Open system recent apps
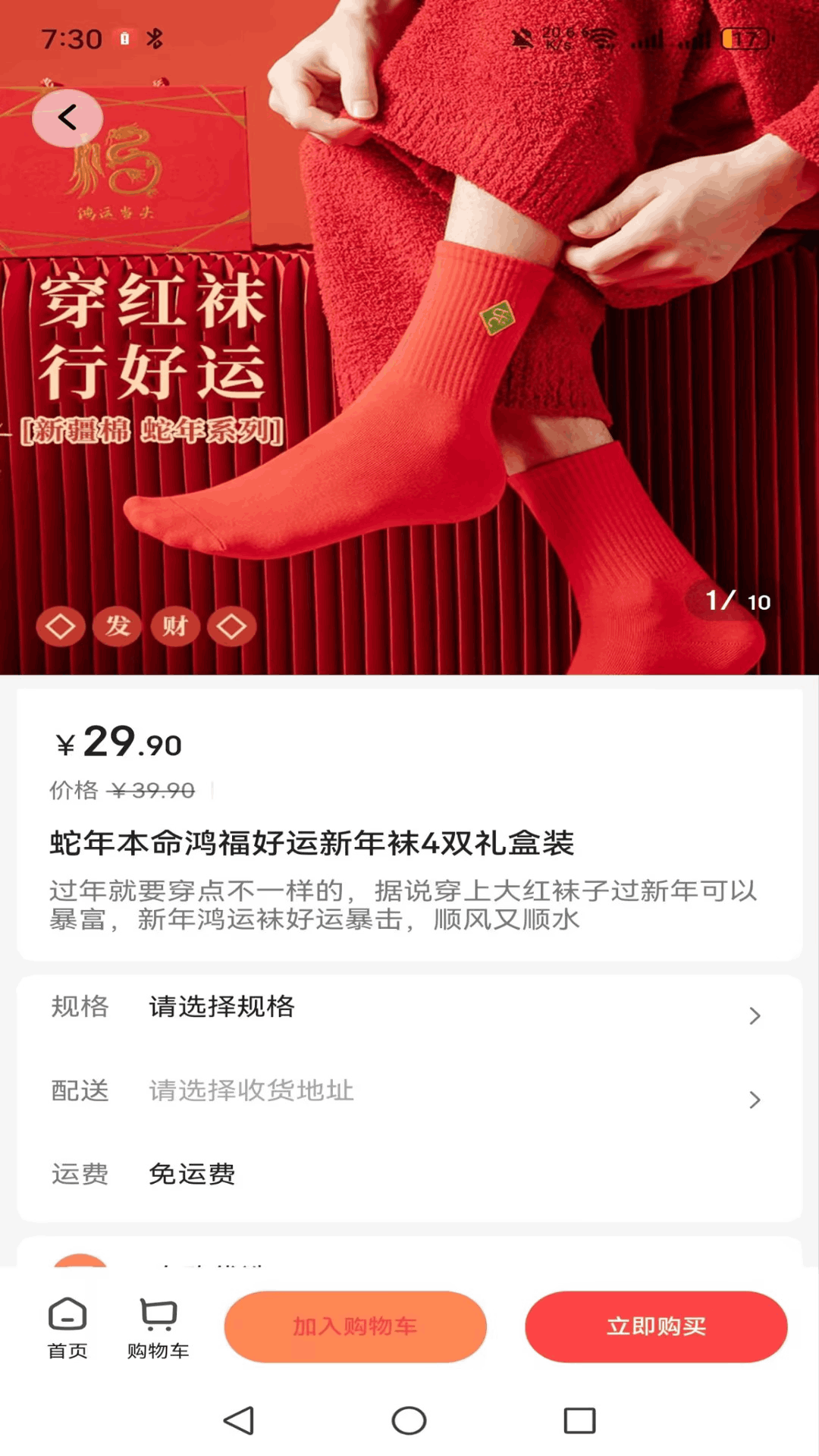The image size is (819, 1456). [579, 1420]
